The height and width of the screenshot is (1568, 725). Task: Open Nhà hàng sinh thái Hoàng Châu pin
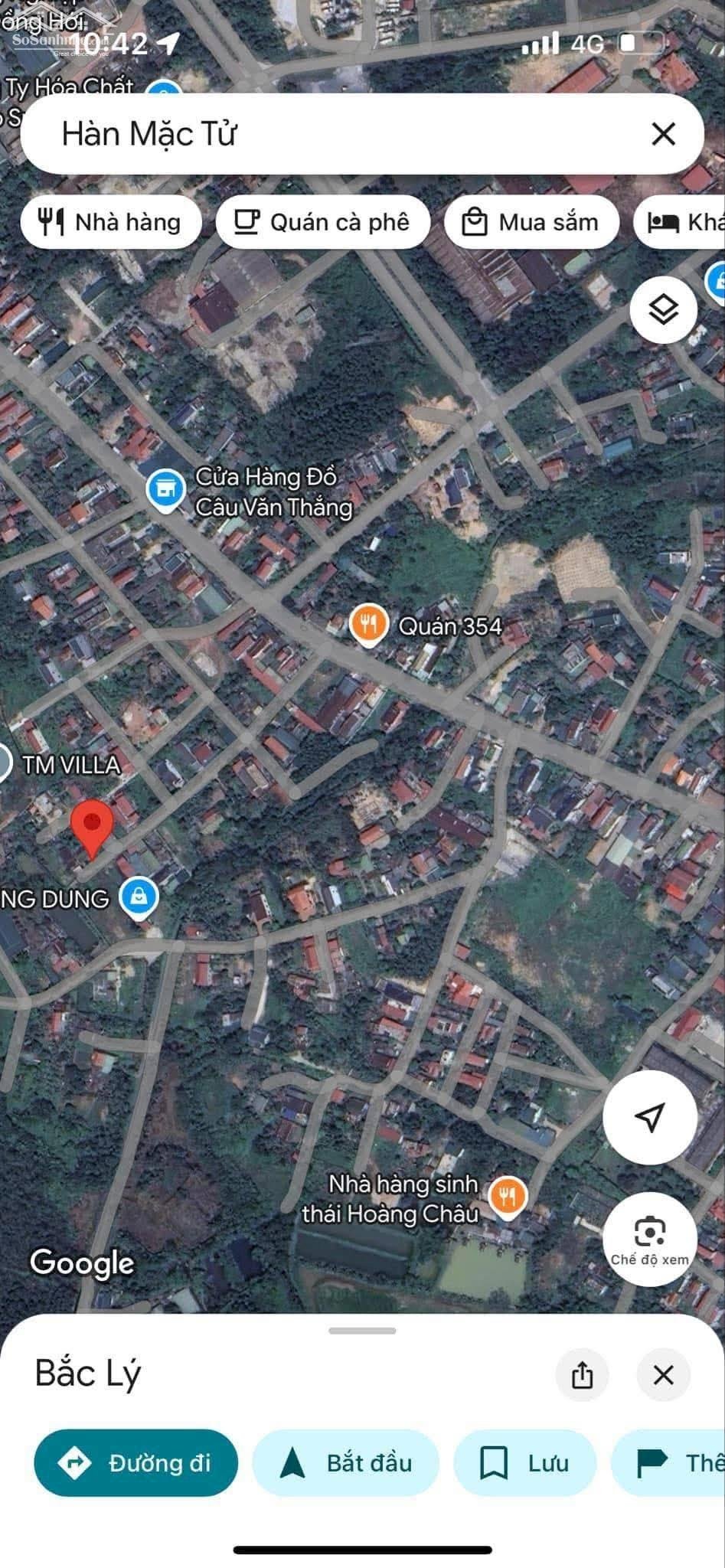[508, 1197]
